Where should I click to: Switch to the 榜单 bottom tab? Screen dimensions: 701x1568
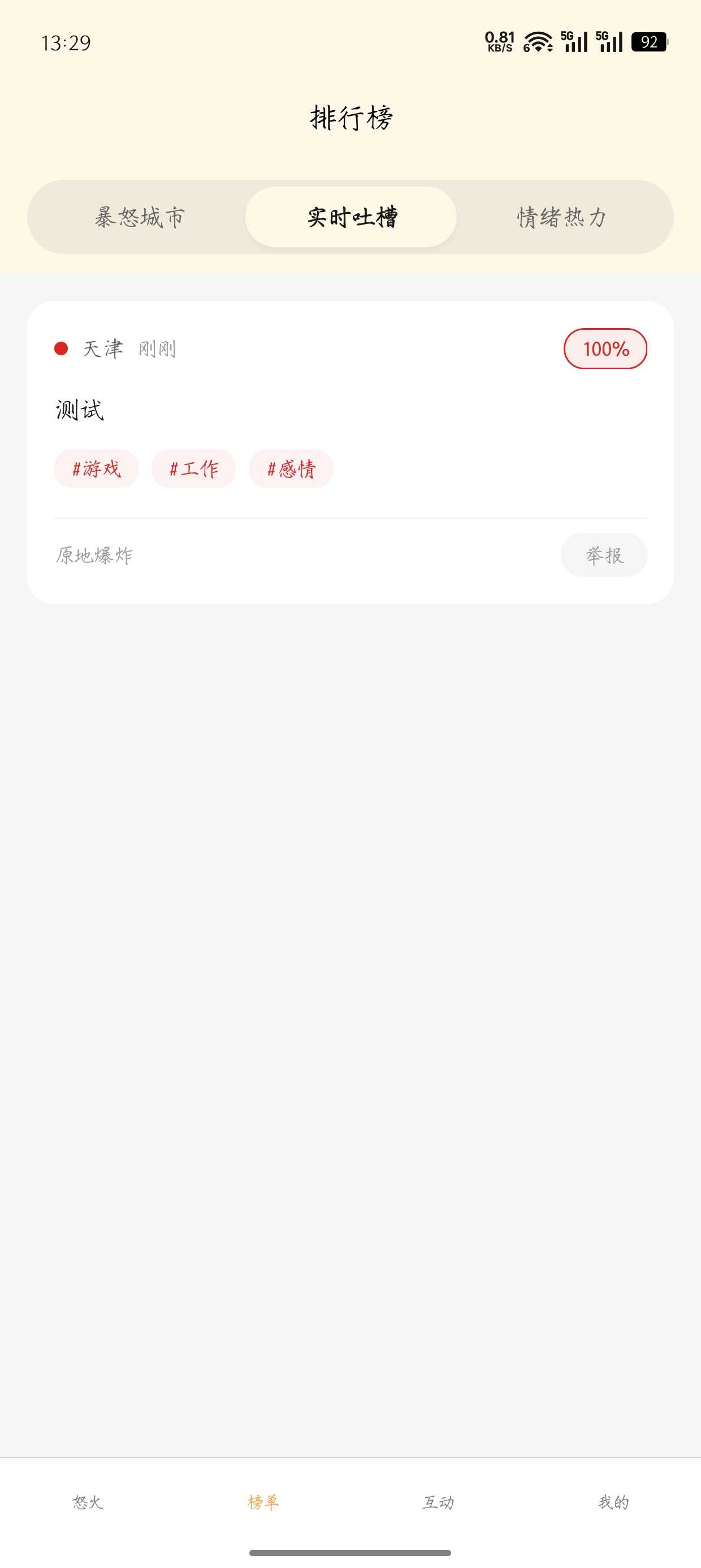coord(263,1502)
